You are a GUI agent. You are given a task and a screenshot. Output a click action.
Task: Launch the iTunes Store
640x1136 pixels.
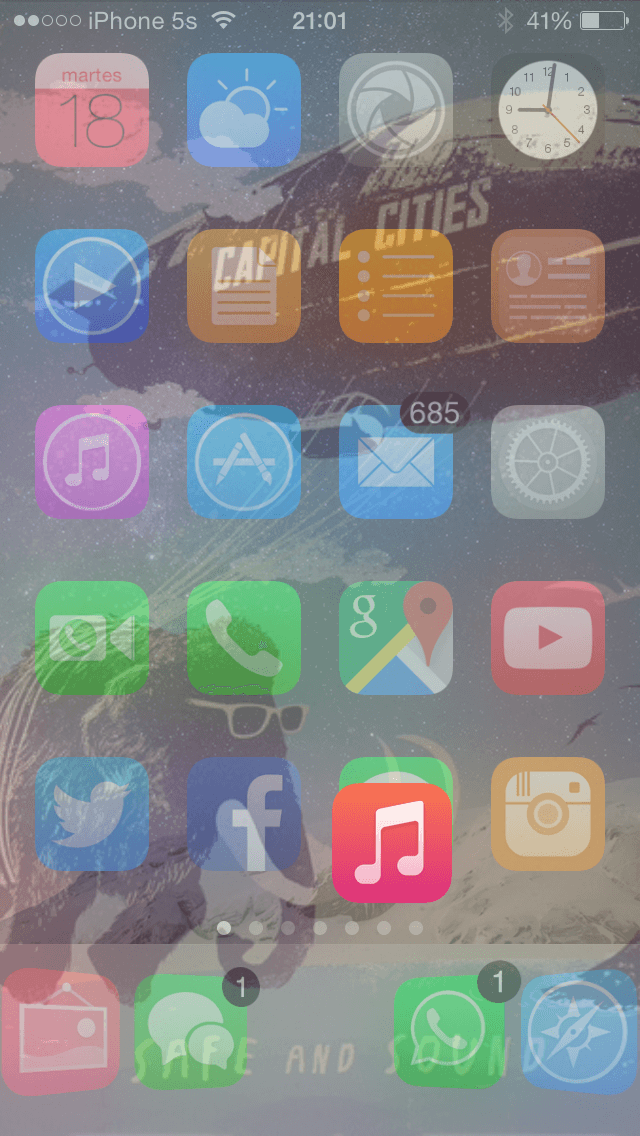92,462
